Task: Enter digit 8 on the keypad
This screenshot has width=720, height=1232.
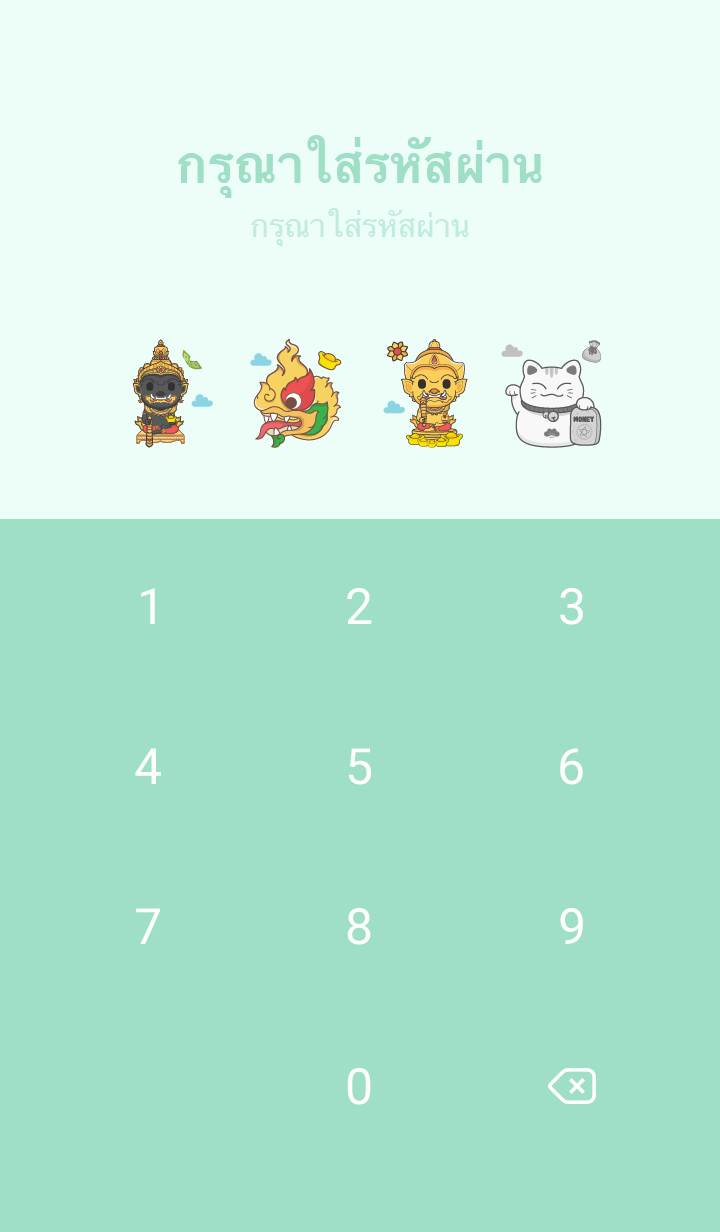Action: pos(359,927)
